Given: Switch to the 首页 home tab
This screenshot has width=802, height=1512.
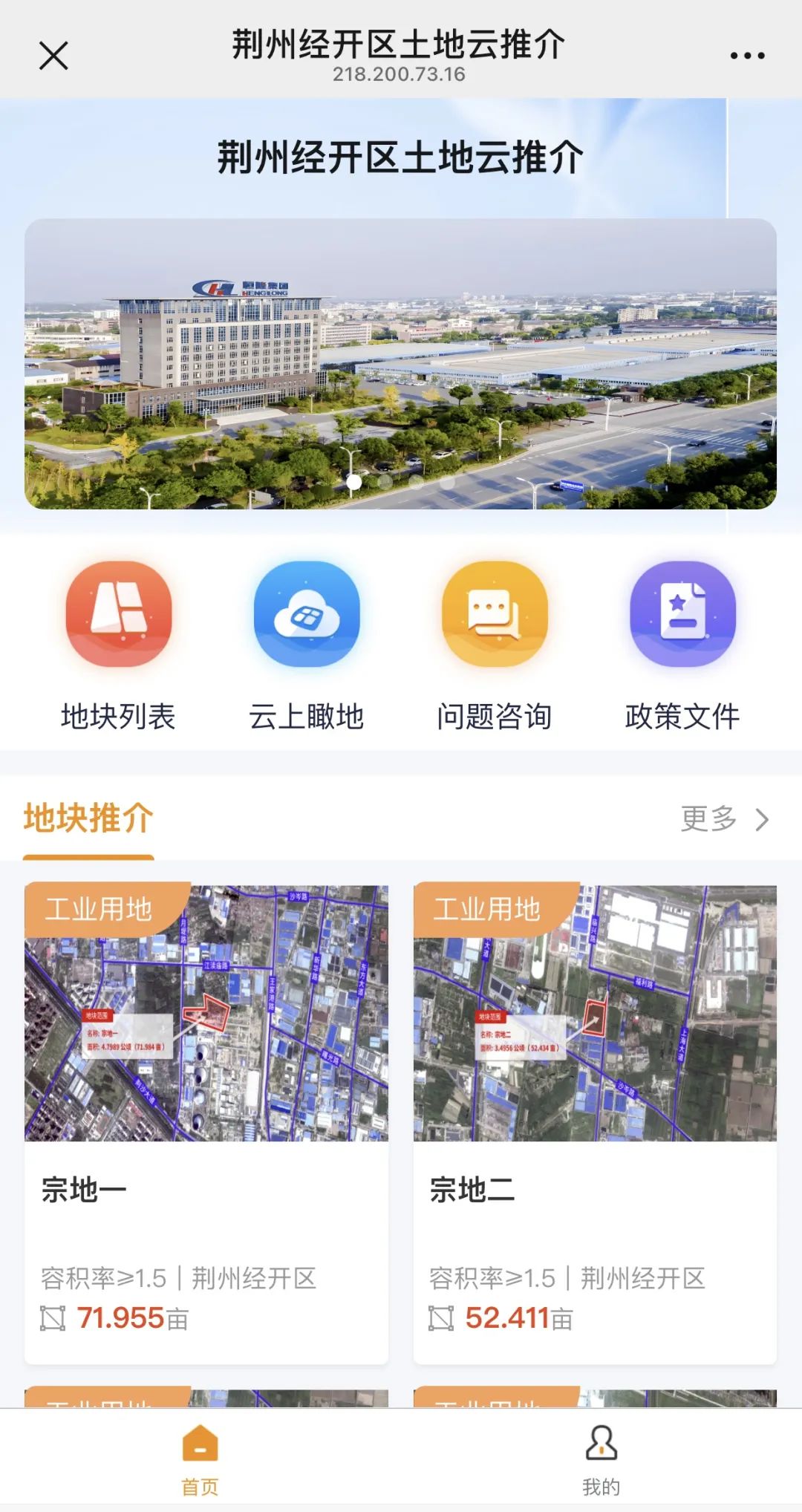Looking at the screenshot, I should click(200, 1459).
